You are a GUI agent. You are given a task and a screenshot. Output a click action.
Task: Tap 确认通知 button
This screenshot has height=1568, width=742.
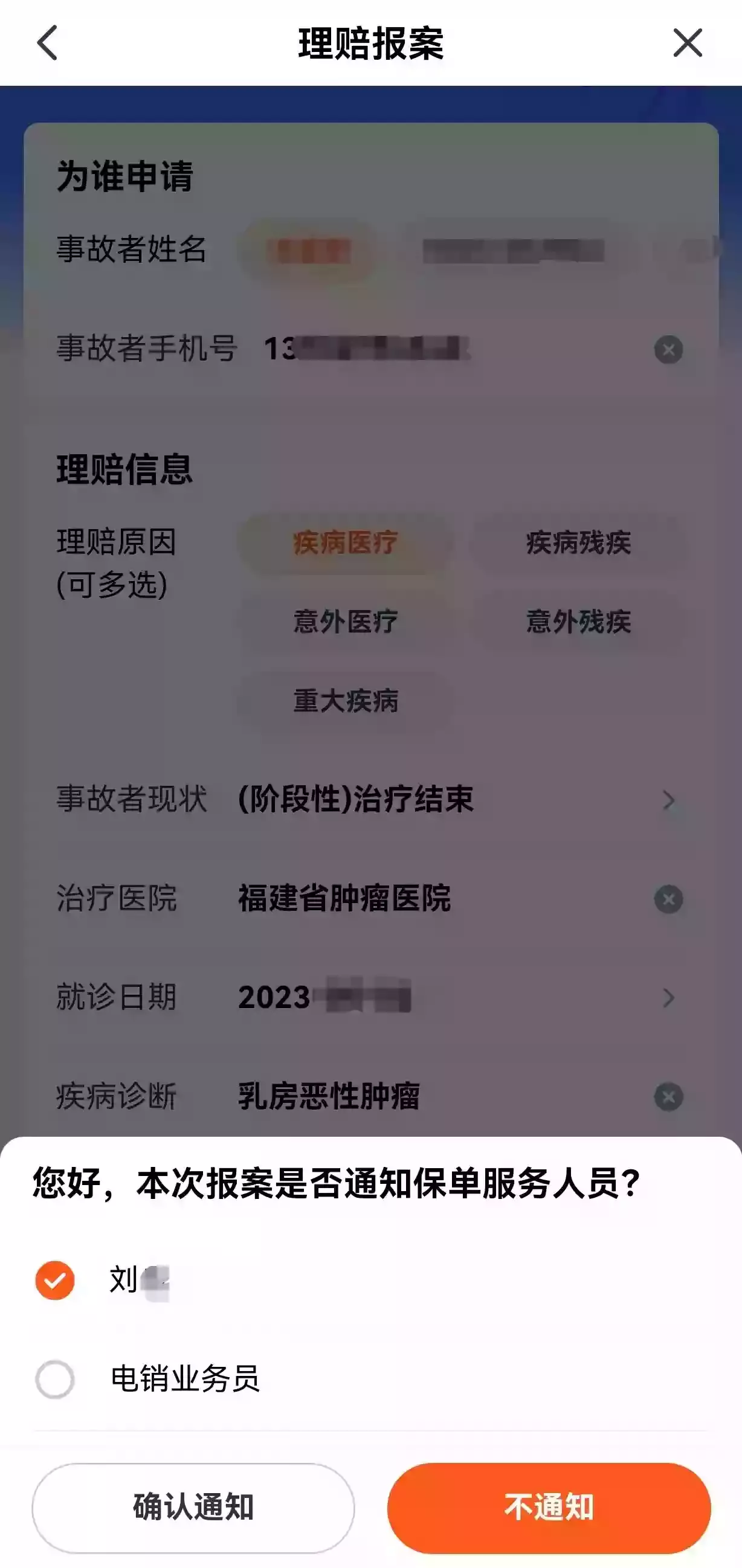pyautogui.click(x=193, y=1507)
